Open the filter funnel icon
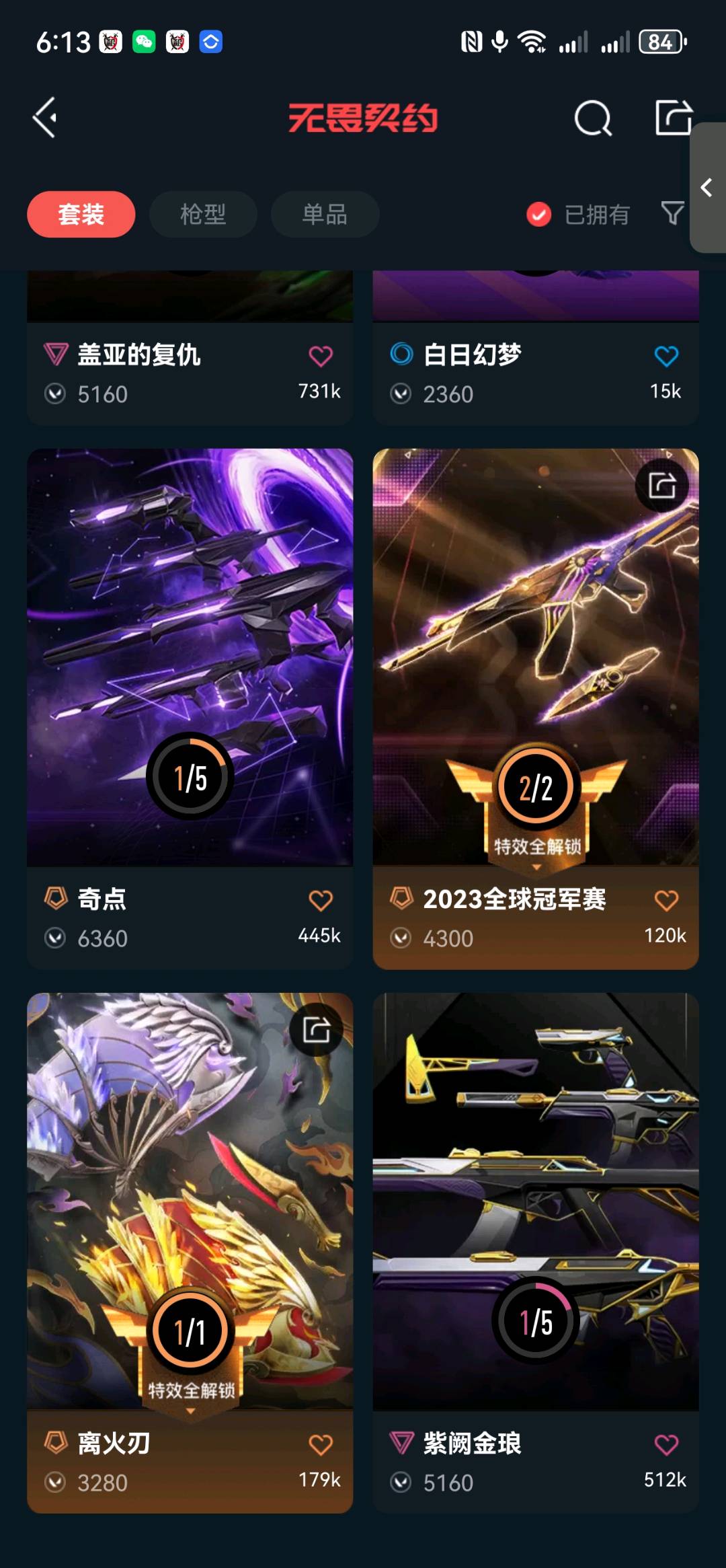The height and width of the screenshot is (1568, 726). [672, 213]
